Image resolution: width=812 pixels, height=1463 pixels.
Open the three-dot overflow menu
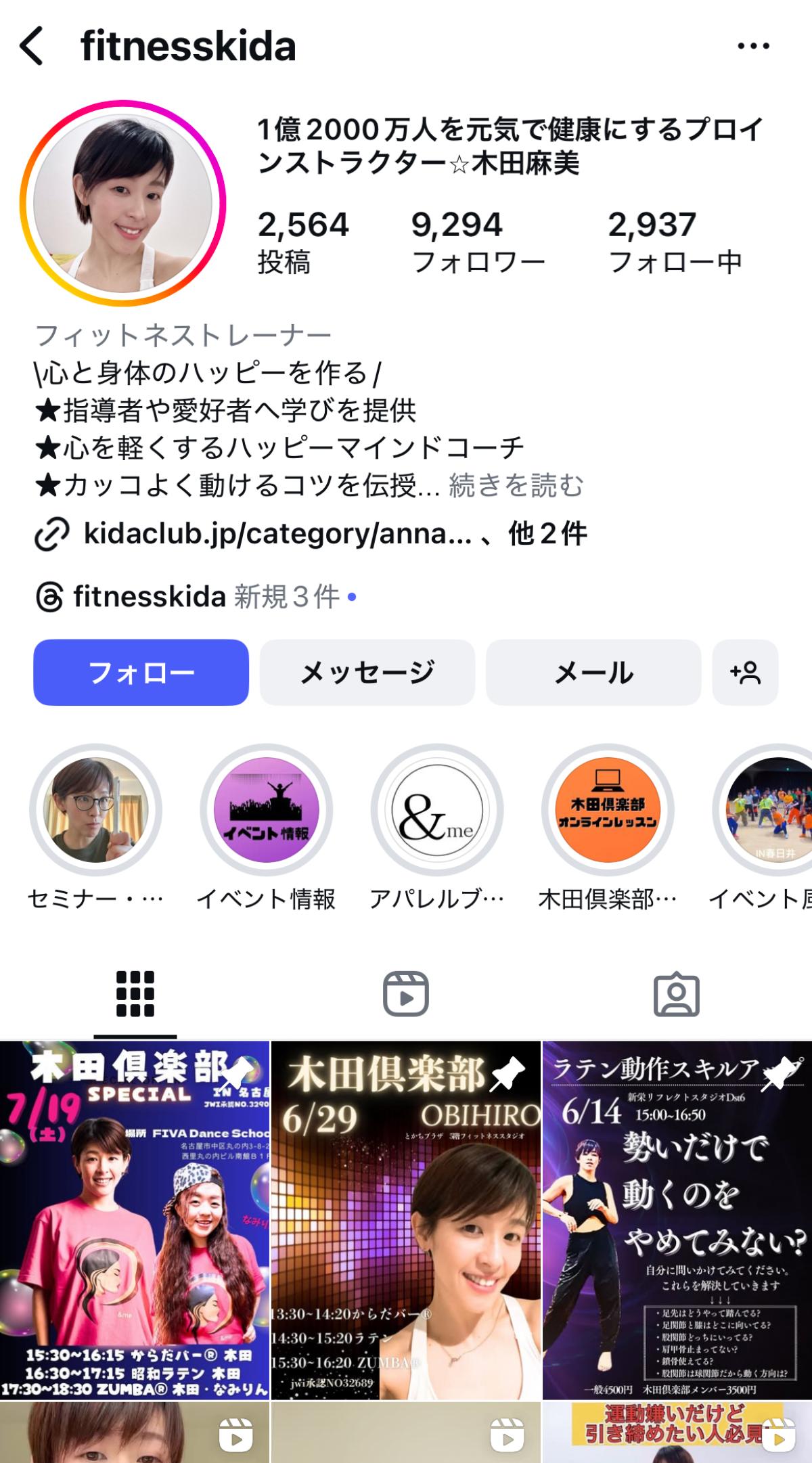coord(753,46)
